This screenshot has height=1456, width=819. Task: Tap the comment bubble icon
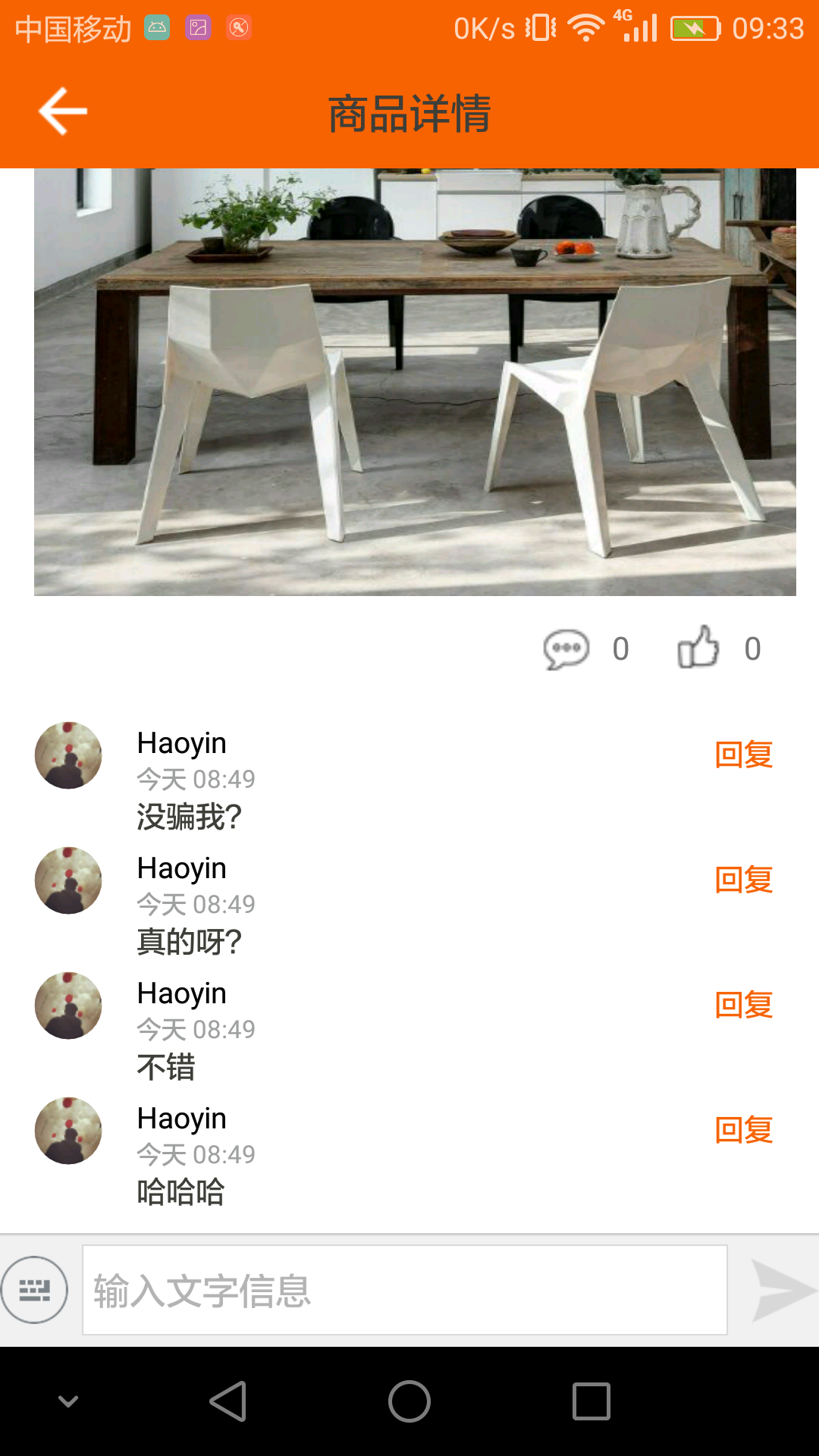[566, 649]
